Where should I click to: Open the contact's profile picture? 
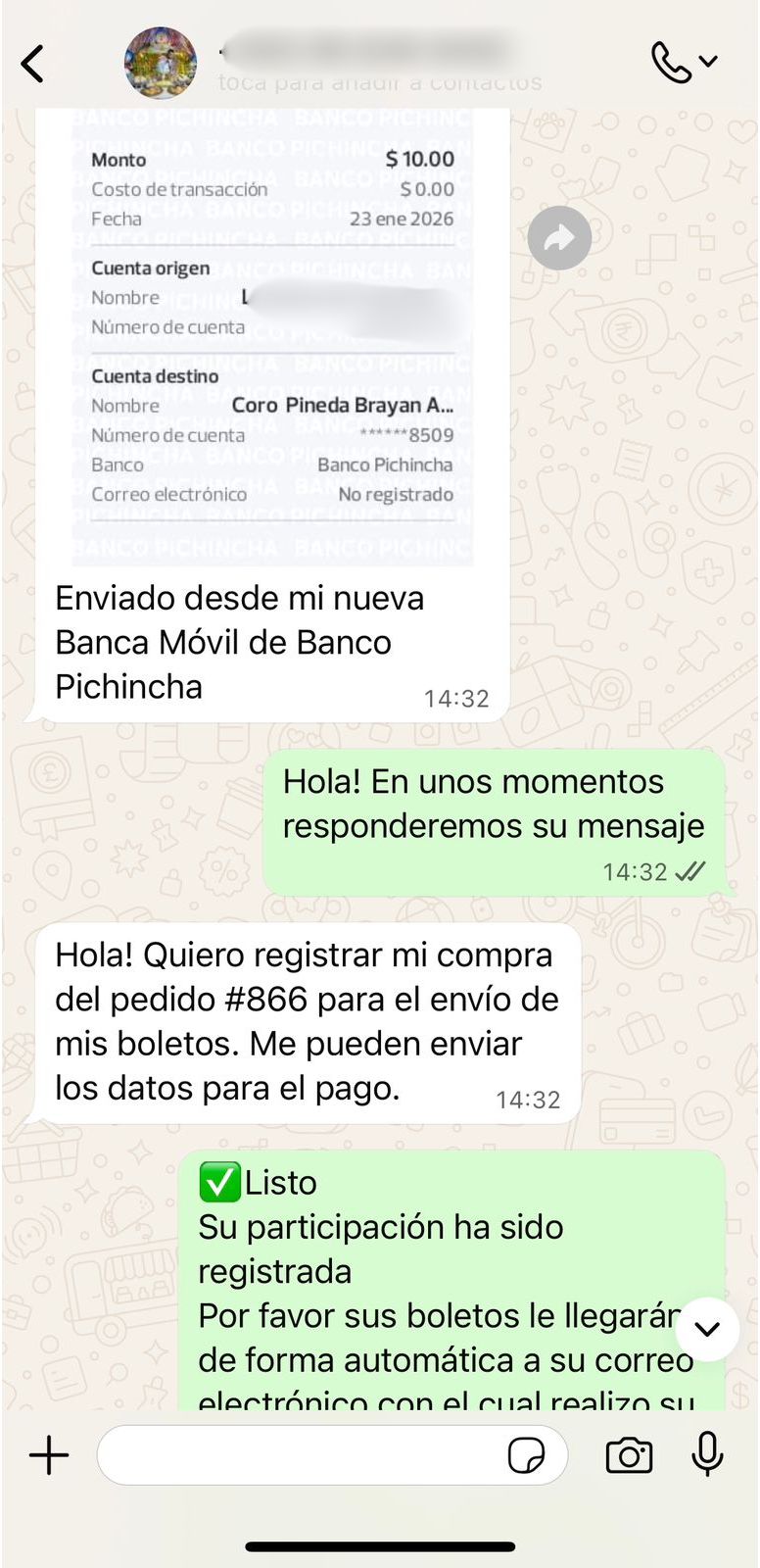pyautogui.click(x=161, y=63)
